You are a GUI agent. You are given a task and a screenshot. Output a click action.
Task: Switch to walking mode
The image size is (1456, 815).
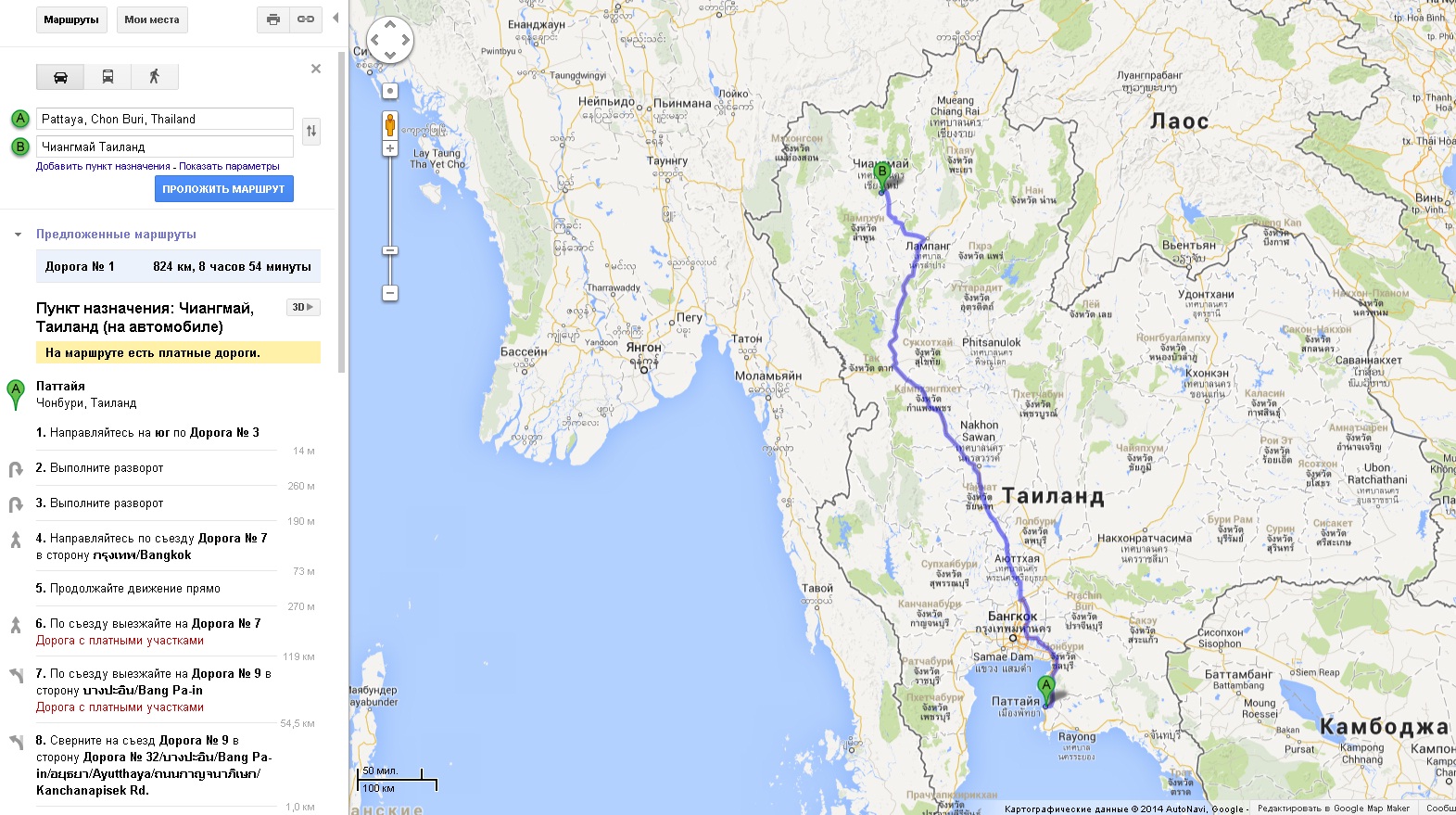(155, 77)
